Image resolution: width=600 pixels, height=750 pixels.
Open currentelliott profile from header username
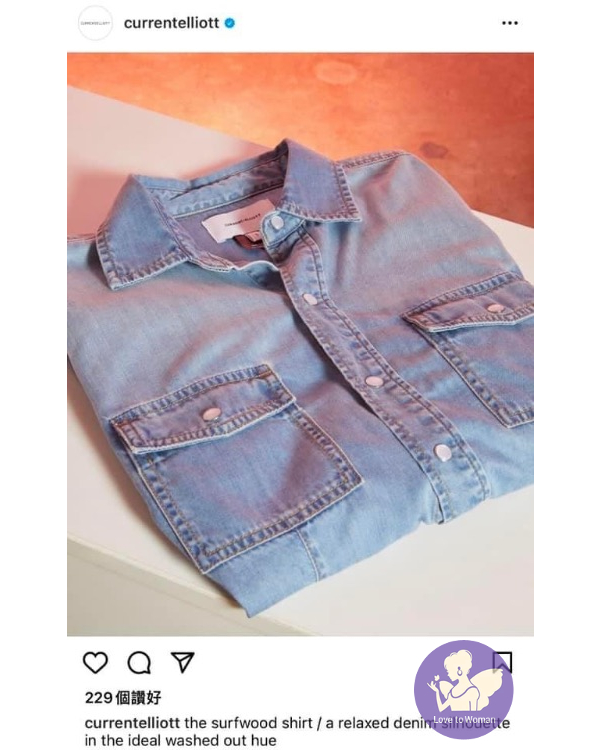[x=171, y=22]
